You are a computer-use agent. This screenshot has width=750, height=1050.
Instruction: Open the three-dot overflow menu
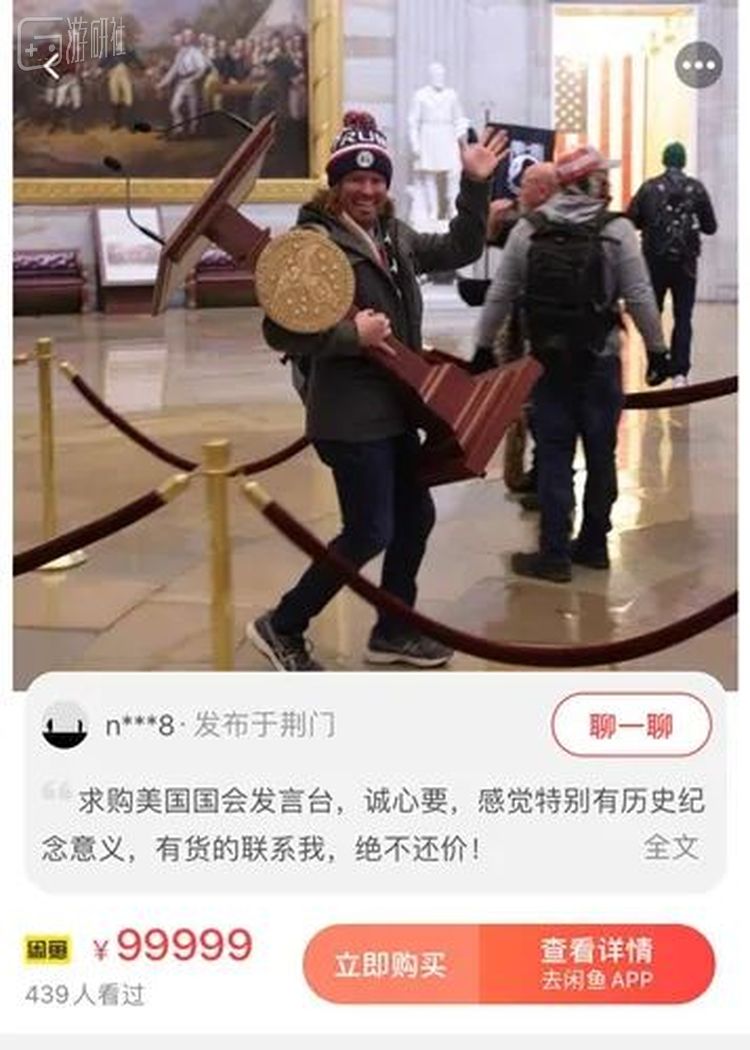(698, 65)
